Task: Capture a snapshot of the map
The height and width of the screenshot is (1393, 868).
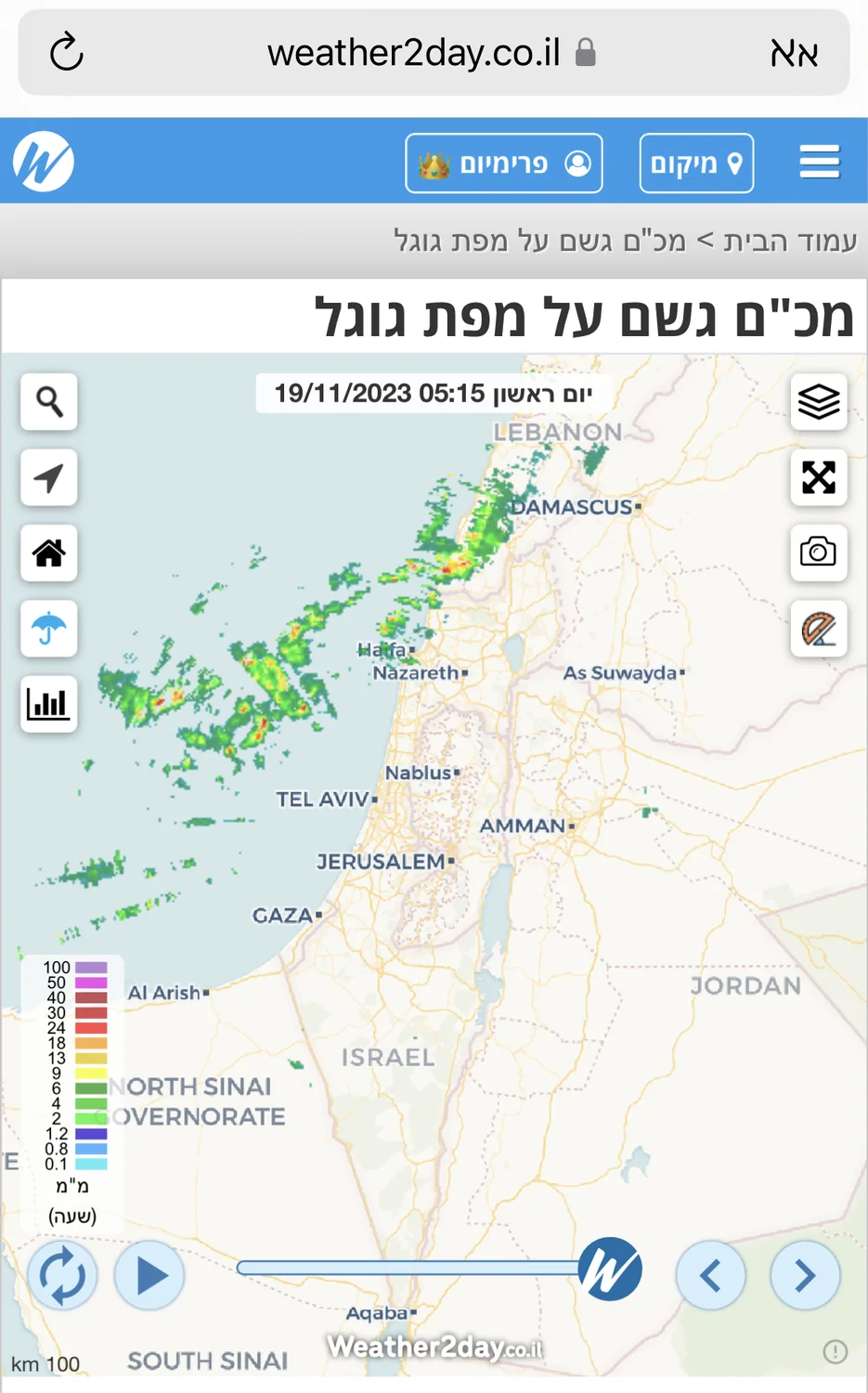Action: coord(819,553)
